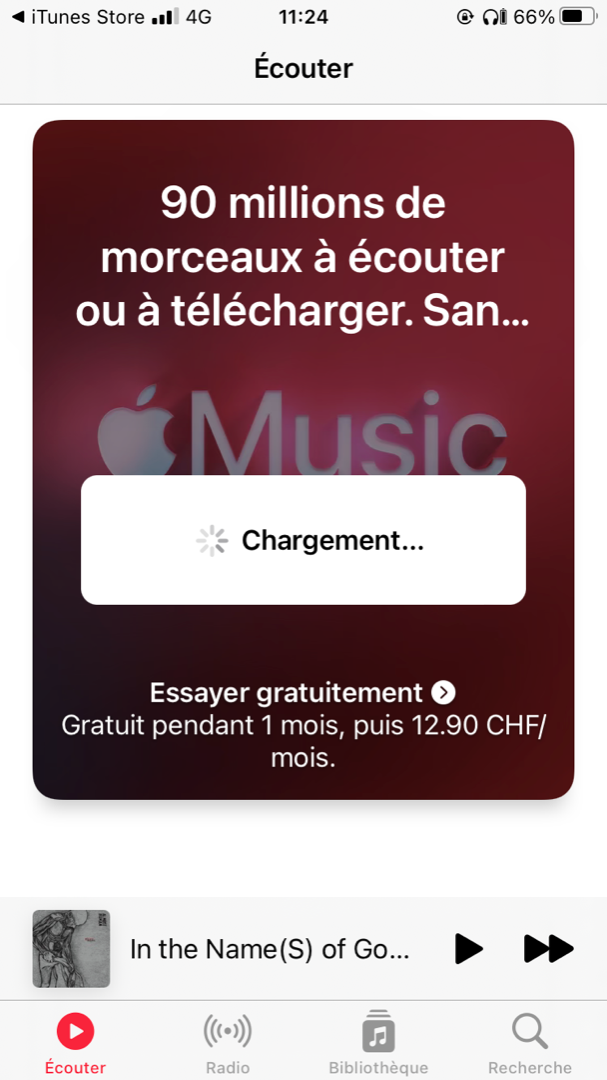Play the current song in the mini player
Viewport: 607px width, 1080px height.
pyautogui.click(x=468, y=948)
